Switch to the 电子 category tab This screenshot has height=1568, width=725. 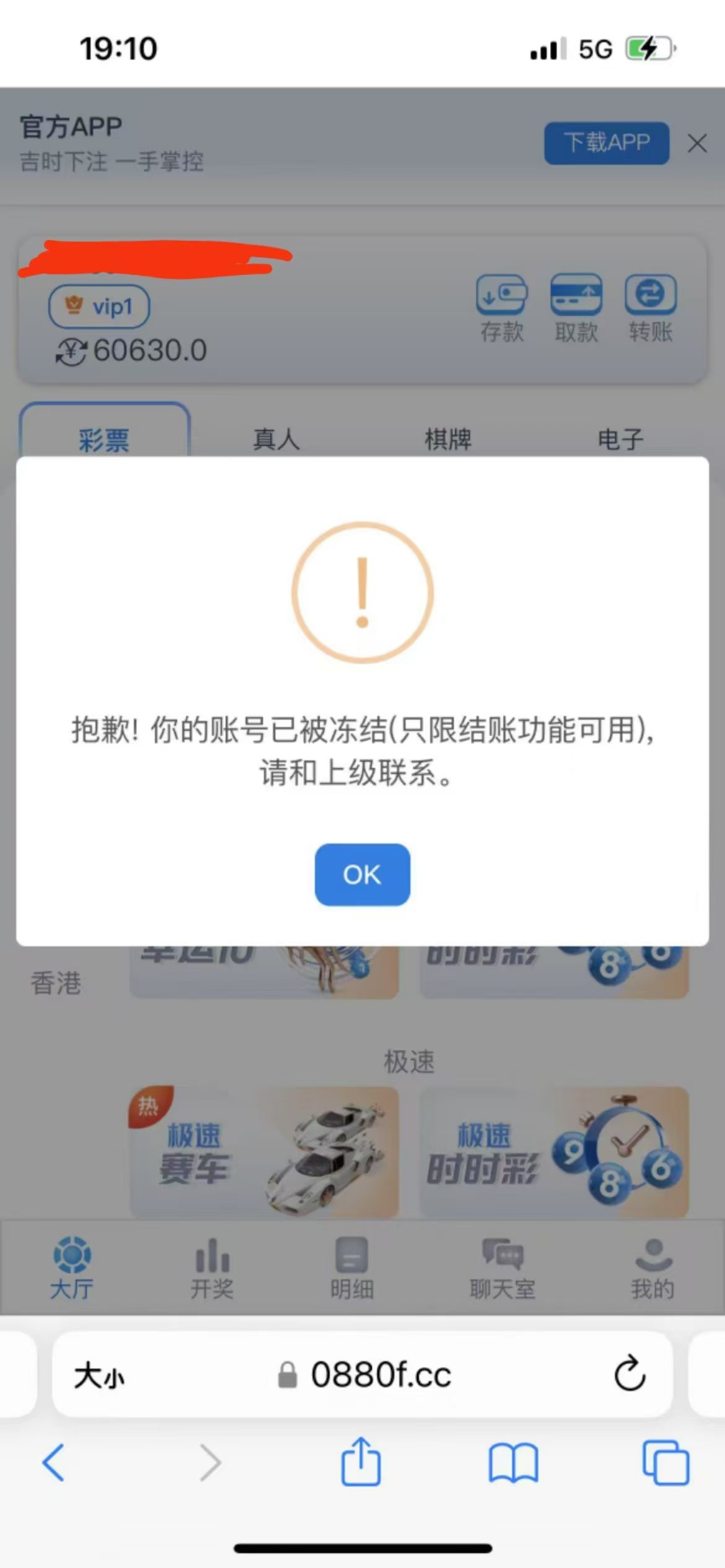click(x=620, y=439)
